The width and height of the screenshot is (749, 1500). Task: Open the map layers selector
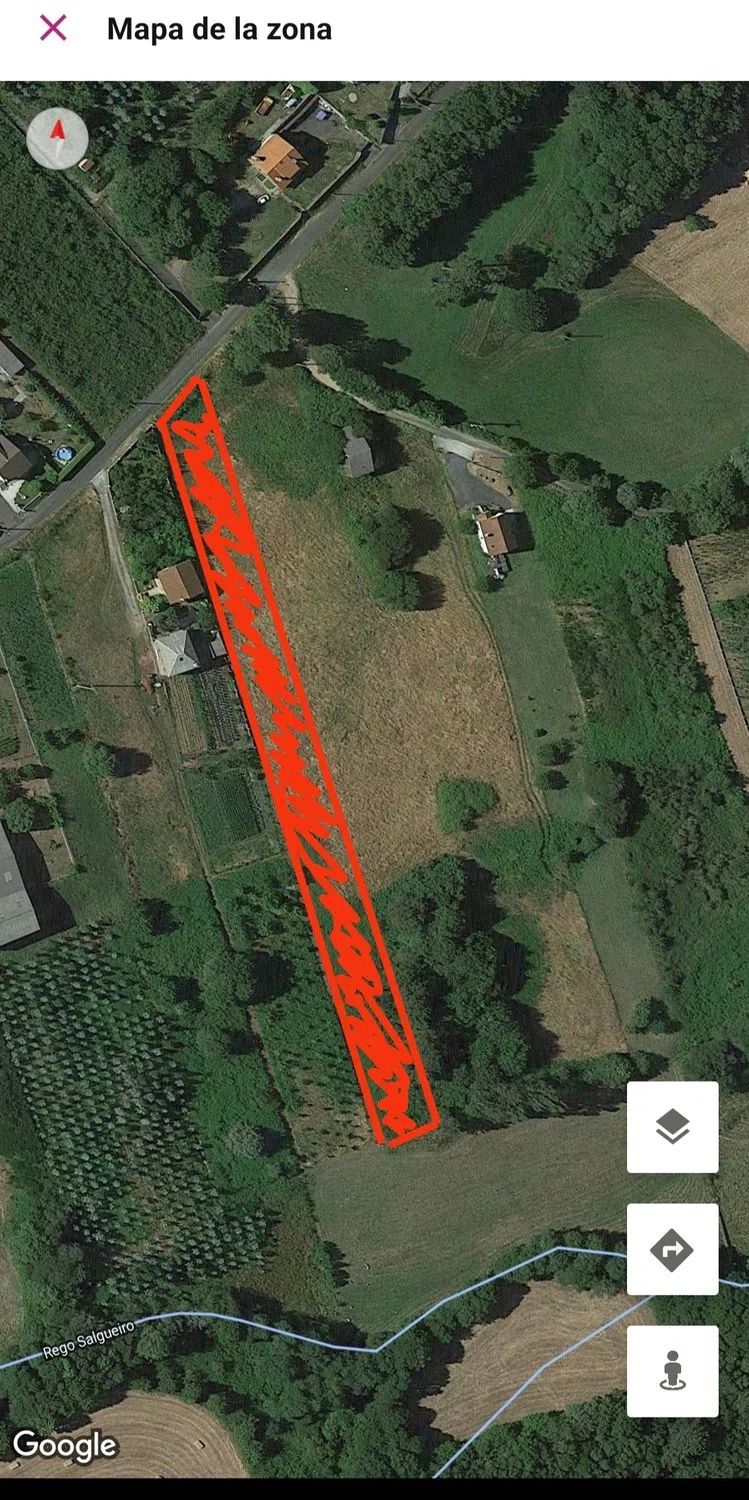672,1127
